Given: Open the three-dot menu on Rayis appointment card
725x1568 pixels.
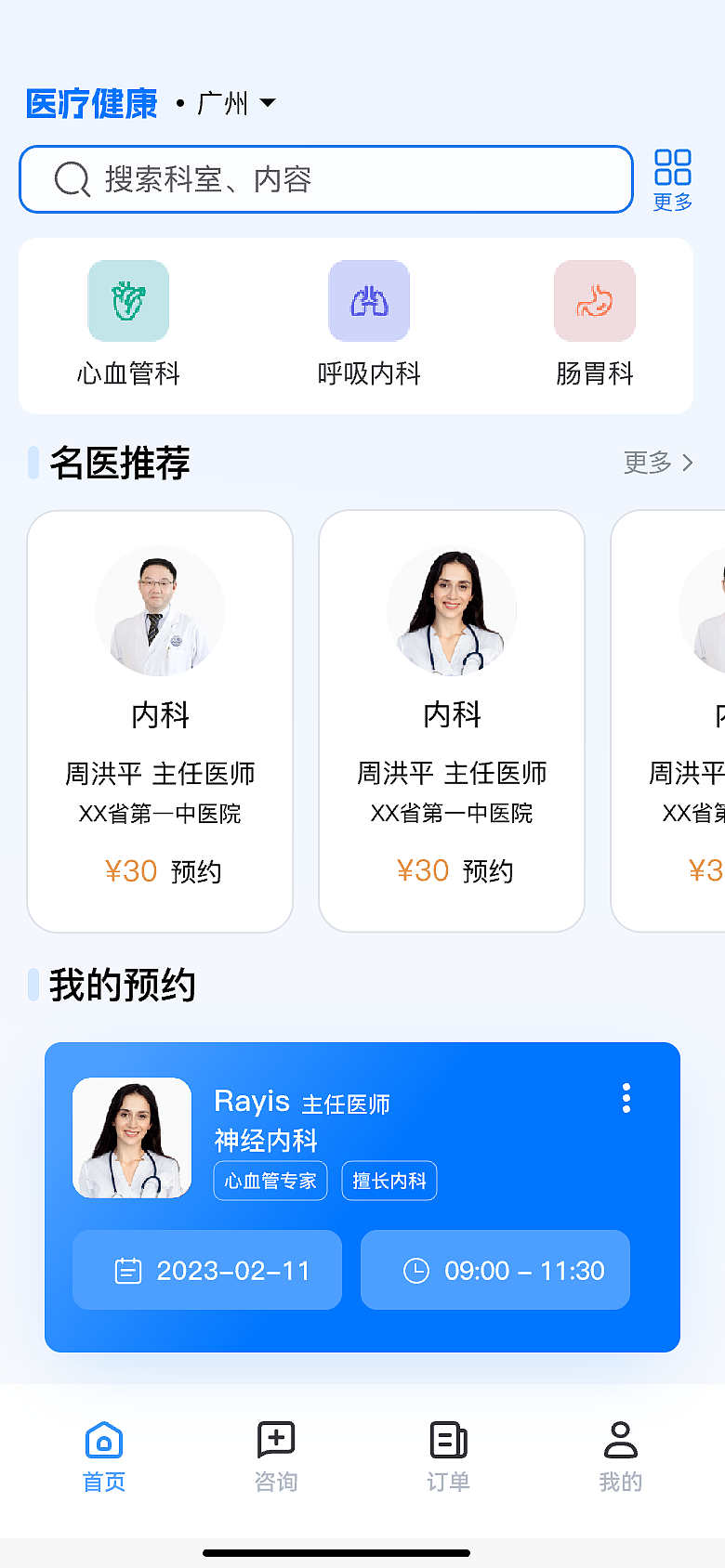Looking at the screenshot, I should click(x=626, y=1098).
